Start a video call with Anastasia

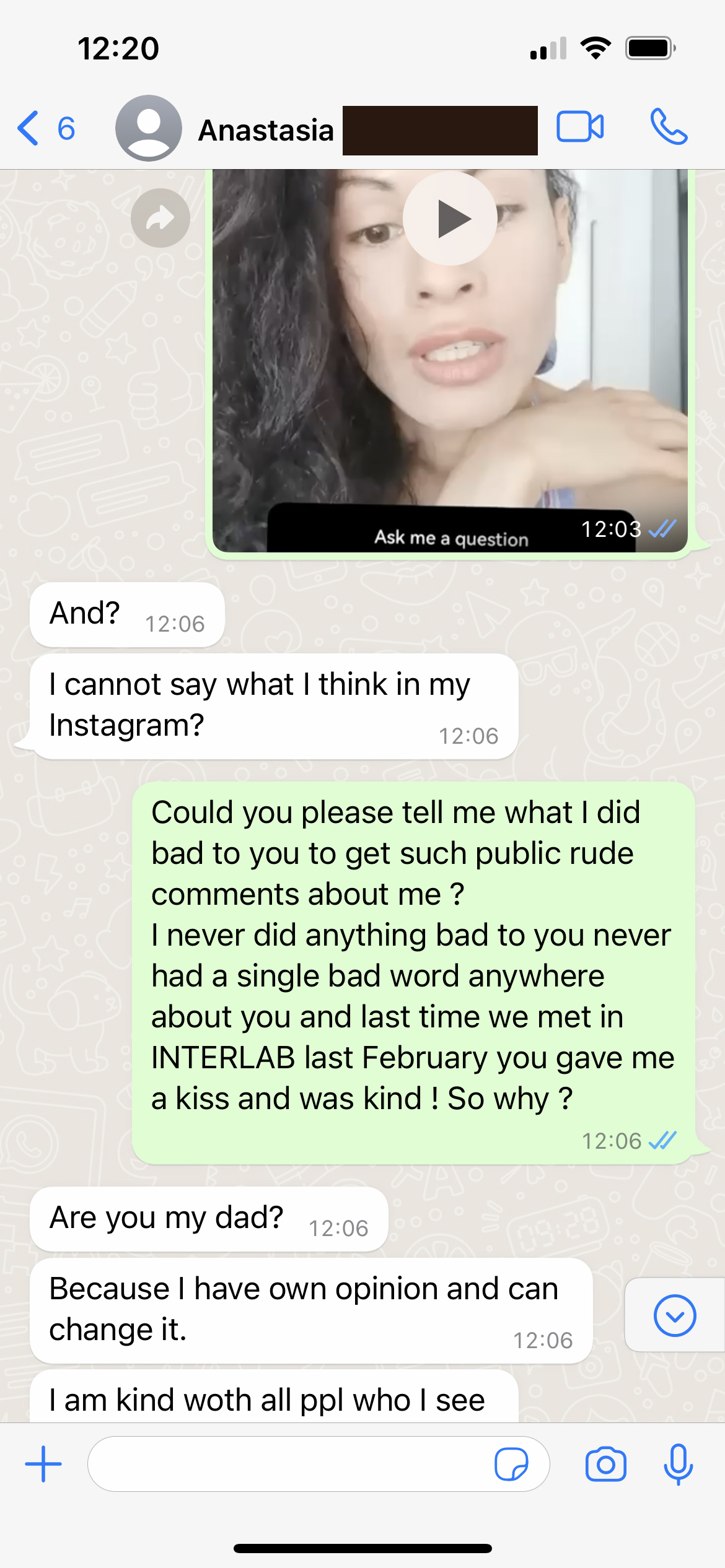(580, 128)
